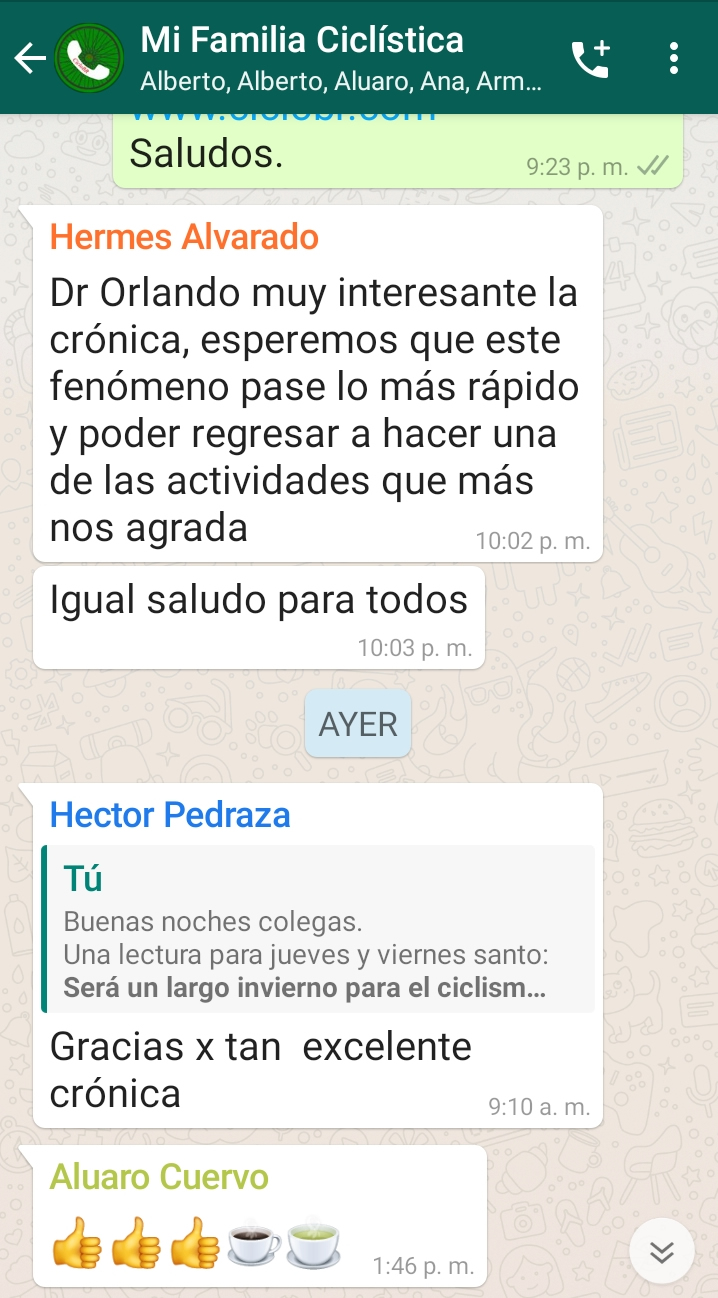Open quoted message from Tú
718x1298 pixels.
[318, 929]
